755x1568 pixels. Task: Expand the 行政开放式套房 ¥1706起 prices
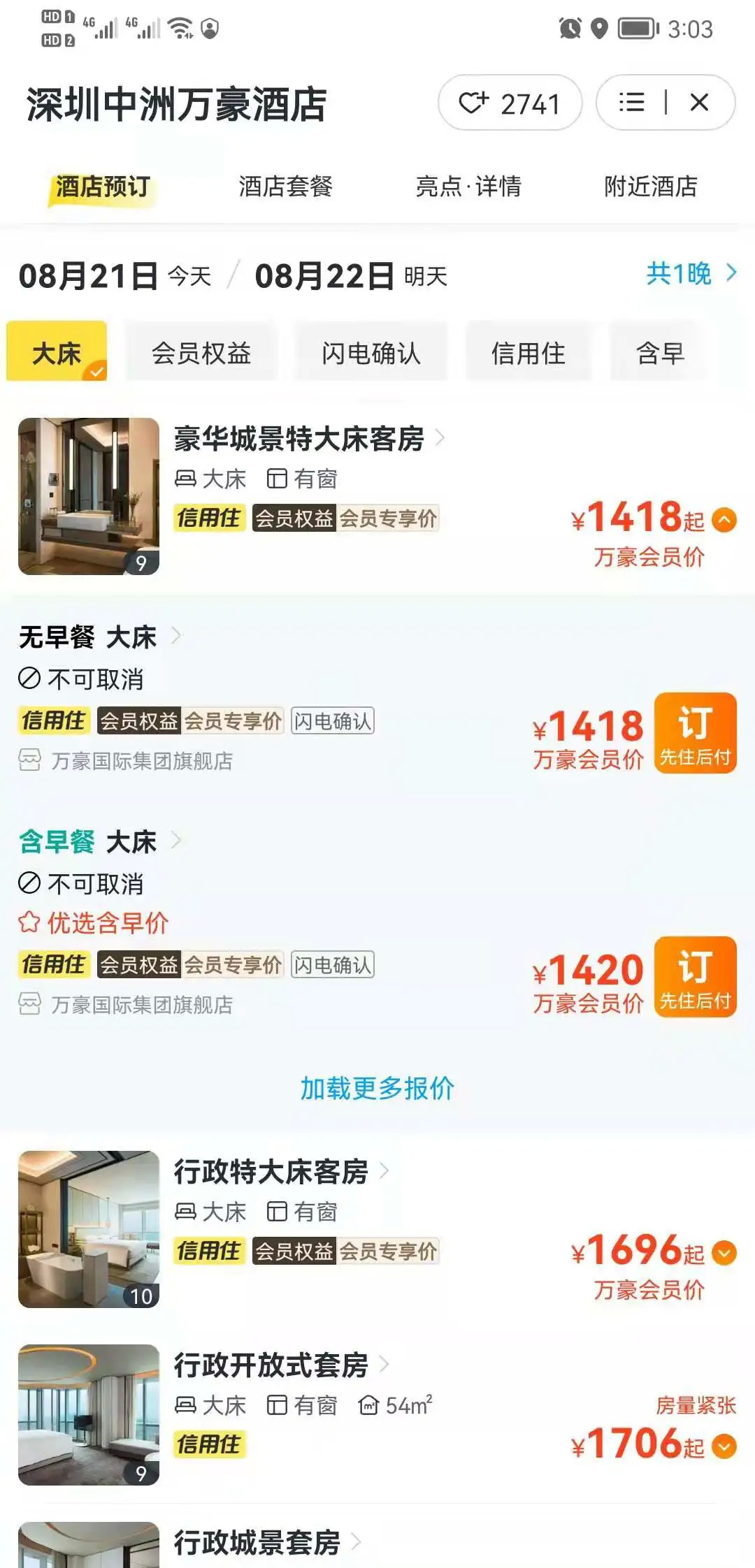724,1446
